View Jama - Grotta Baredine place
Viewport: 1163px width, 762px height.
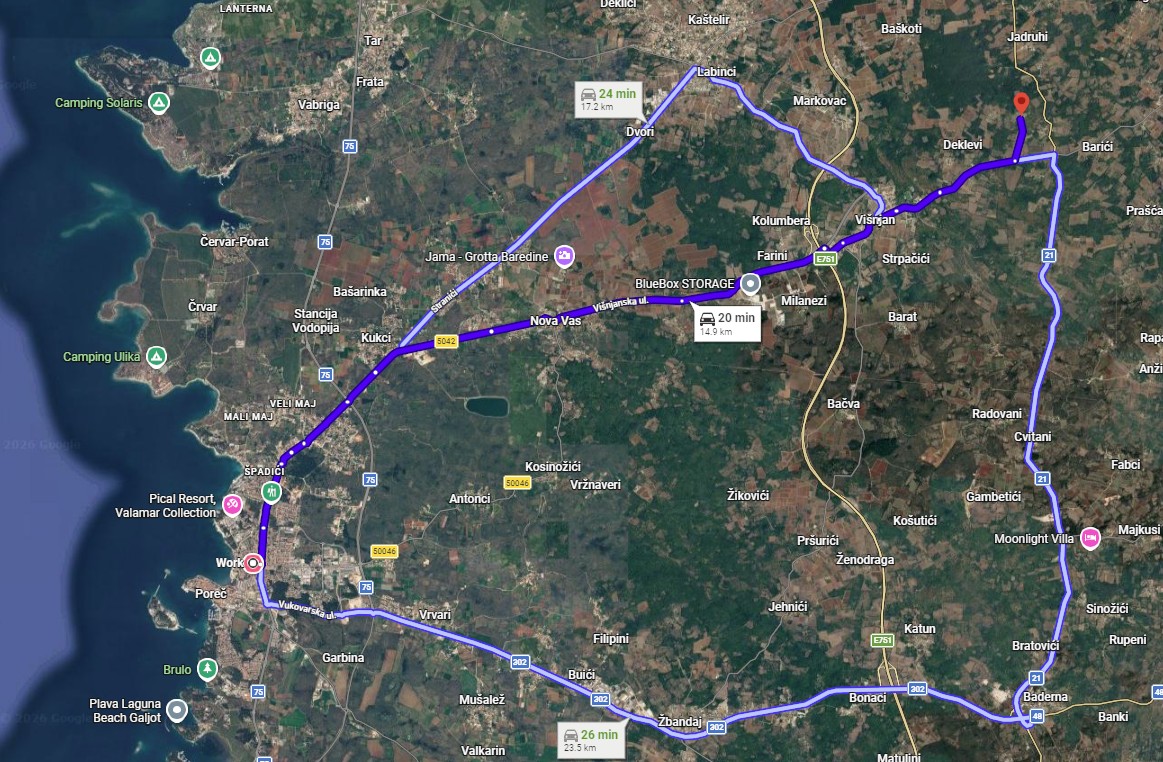tap(564, 257)
